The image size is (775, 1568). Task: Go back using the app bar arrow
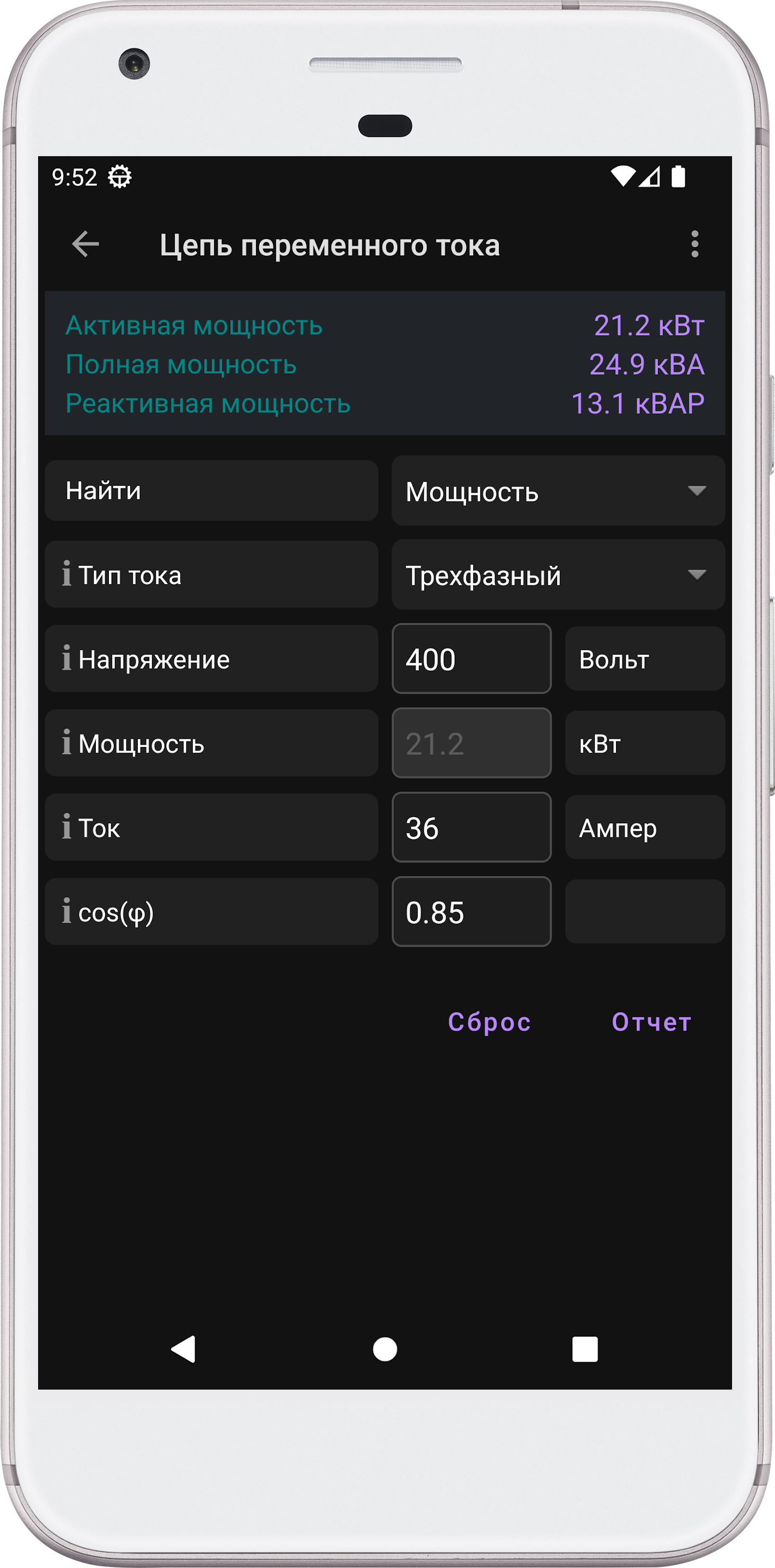(x=85, y=244)
